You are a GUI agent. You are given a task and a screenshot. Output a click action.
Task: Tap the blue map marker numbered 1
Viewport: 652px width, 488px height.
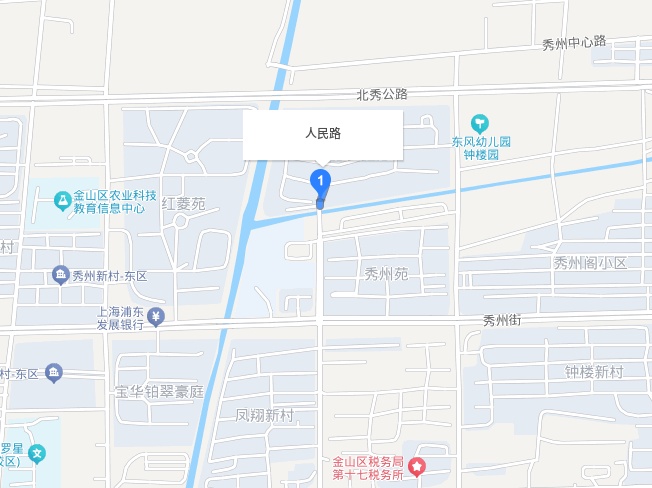pyautogui.click(x=320, y=182)
